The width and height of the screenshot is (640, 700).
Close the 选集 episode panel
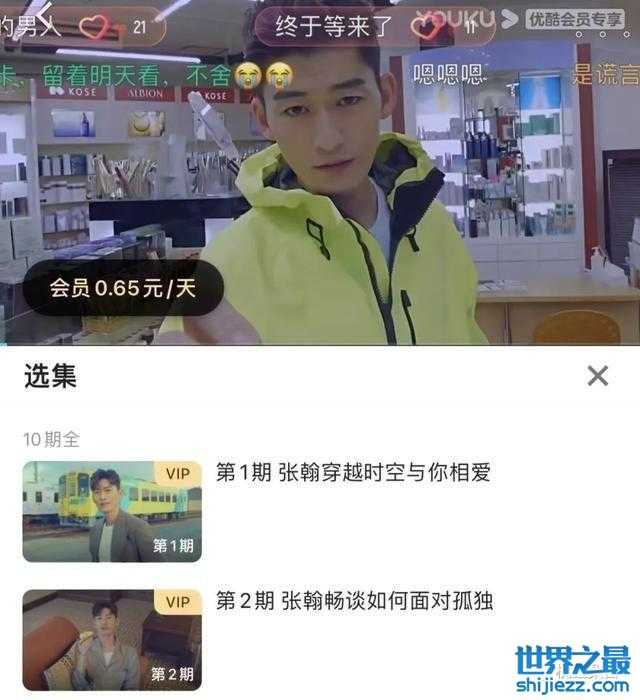[597, 376]
